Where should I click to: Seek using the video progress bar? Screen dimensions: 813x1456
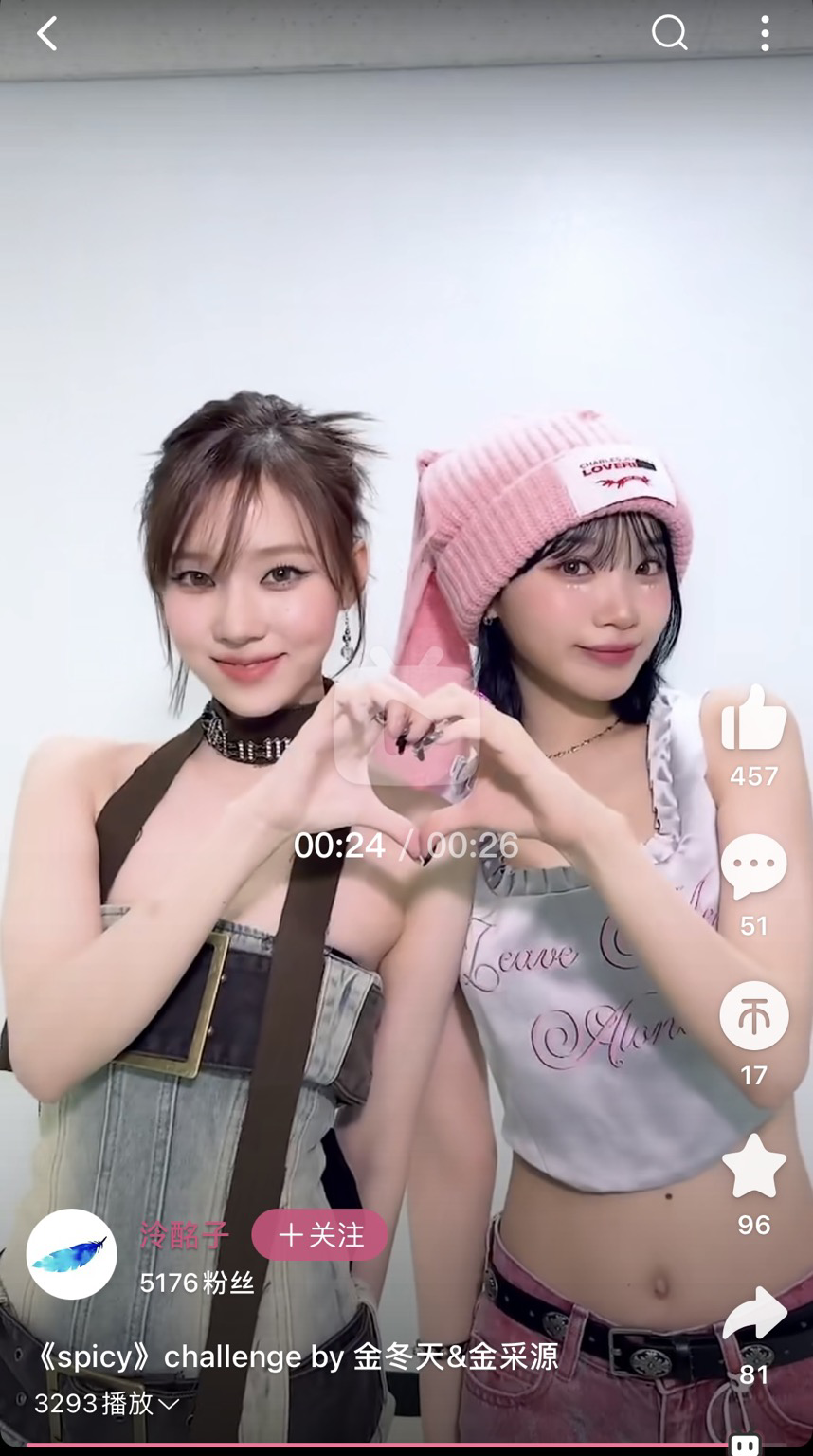379,1445
